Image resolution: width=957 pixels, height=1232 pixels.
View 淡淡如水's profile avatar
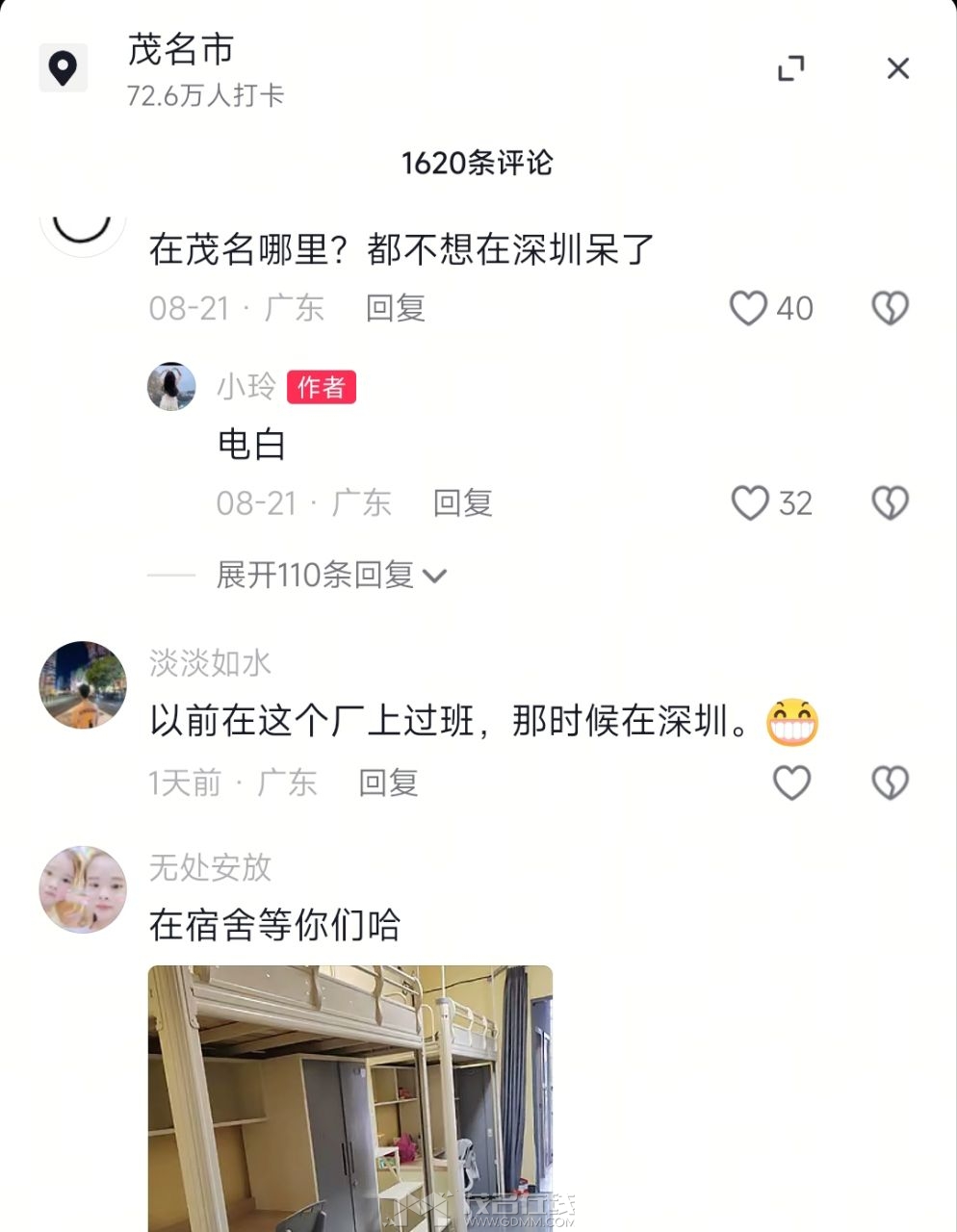83,685
